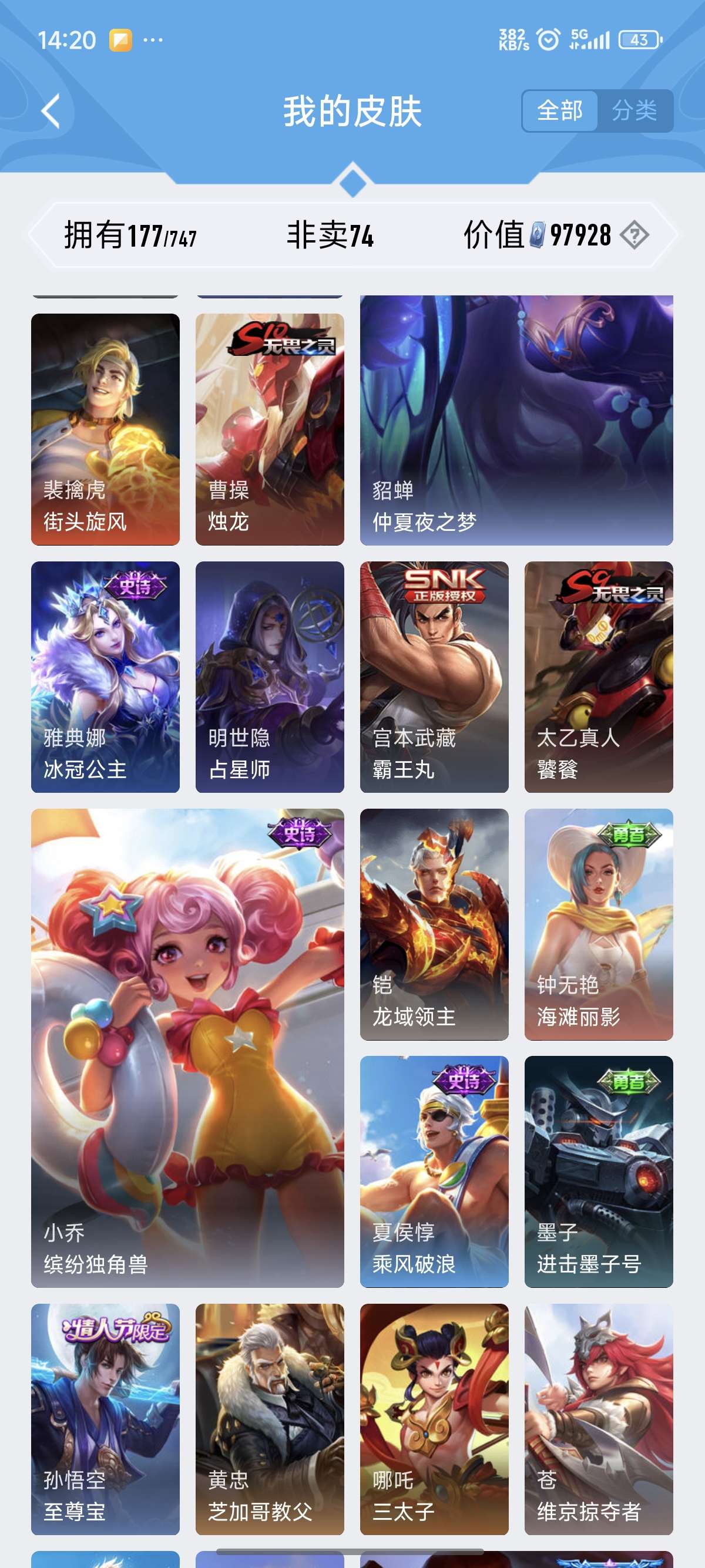This screenshot has height=1568, width=705.
Task: View the 曹操 烛龙 skin
Action: (270, 429)
